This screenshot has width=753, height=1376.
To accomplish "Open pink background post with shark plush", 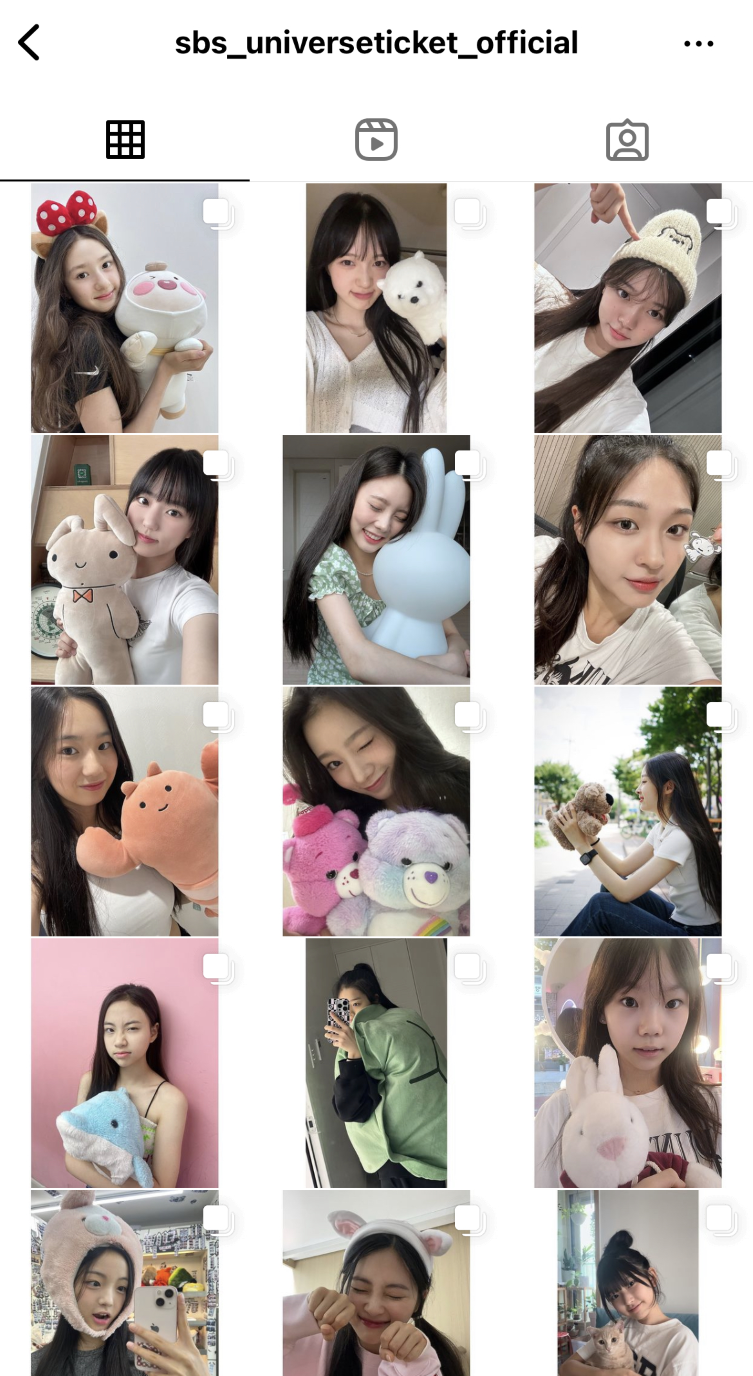I will tap(124, 1062).
